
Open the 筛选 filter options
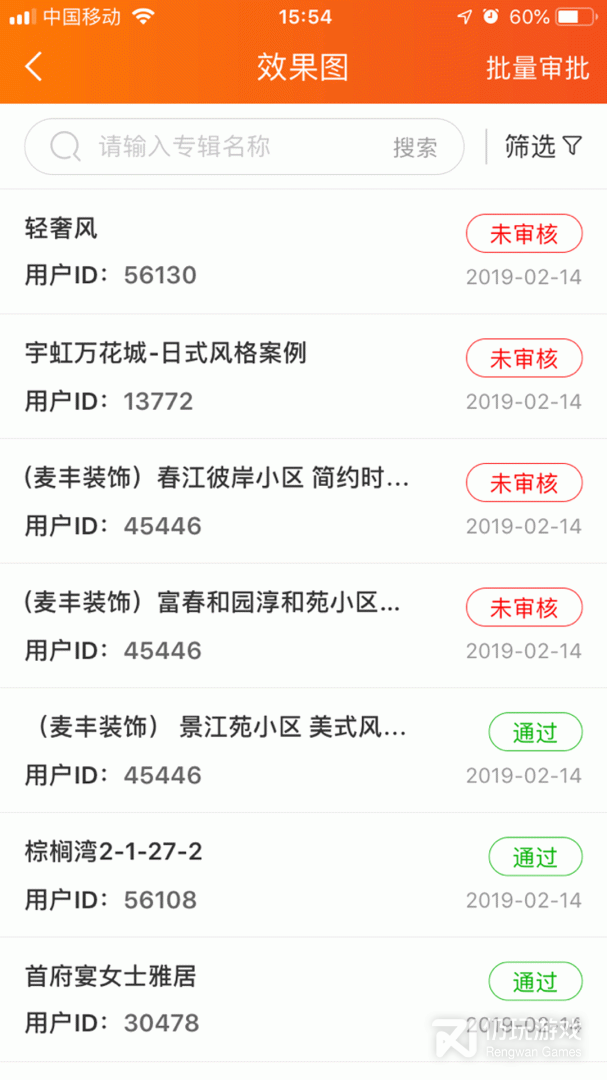[x=543, y=147]
